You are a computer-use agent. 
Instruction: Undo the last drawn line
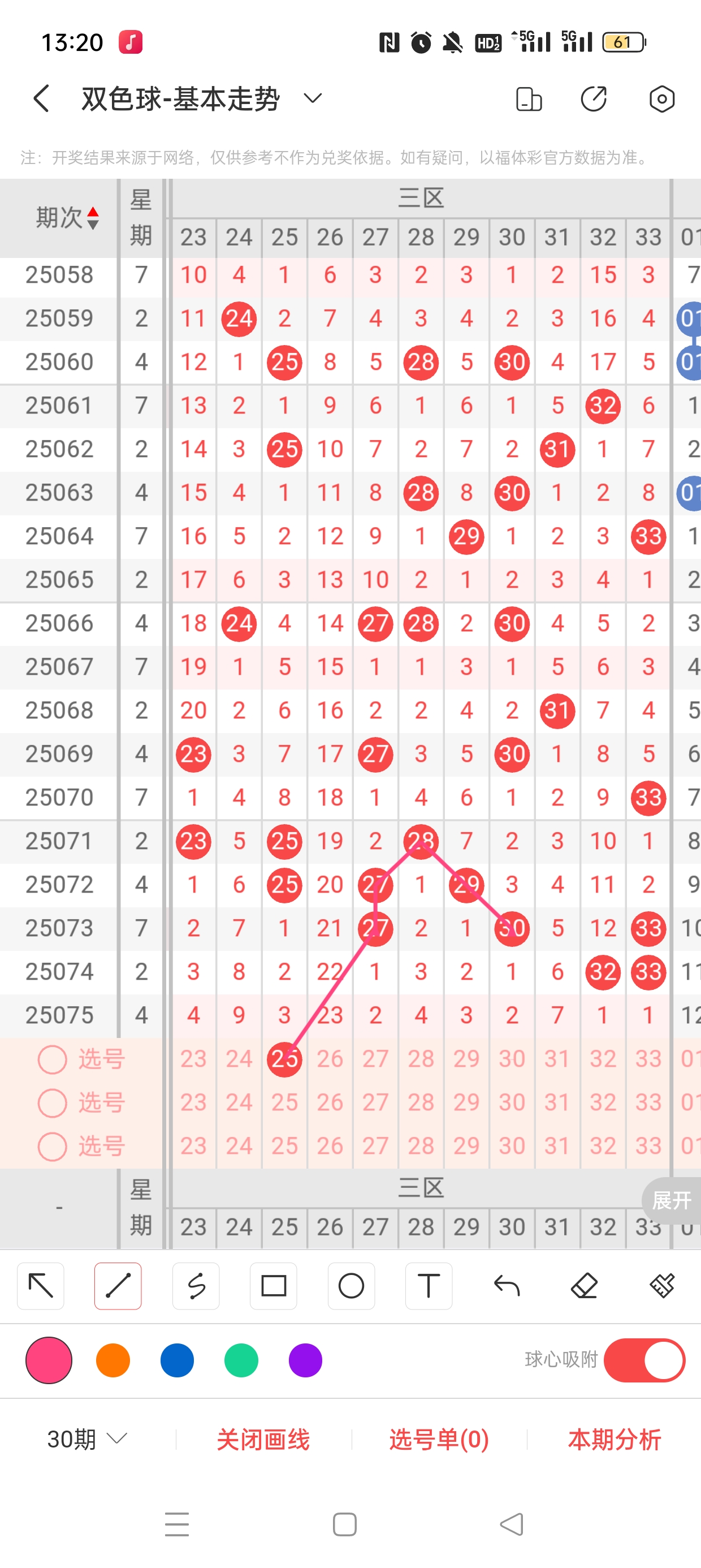[507, 1286]
